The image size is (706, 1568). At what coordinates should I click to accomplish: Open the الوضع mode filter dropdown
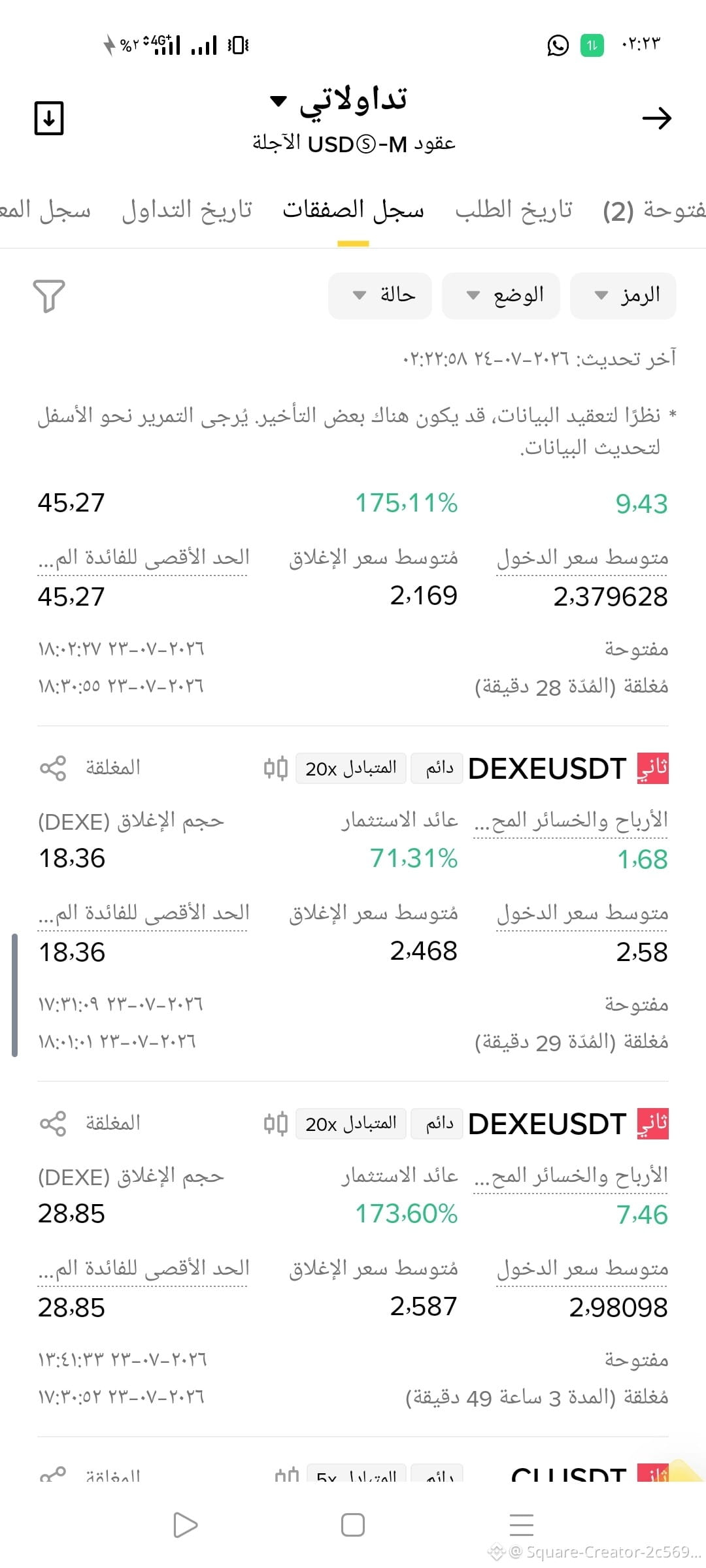tap(501, 295)
